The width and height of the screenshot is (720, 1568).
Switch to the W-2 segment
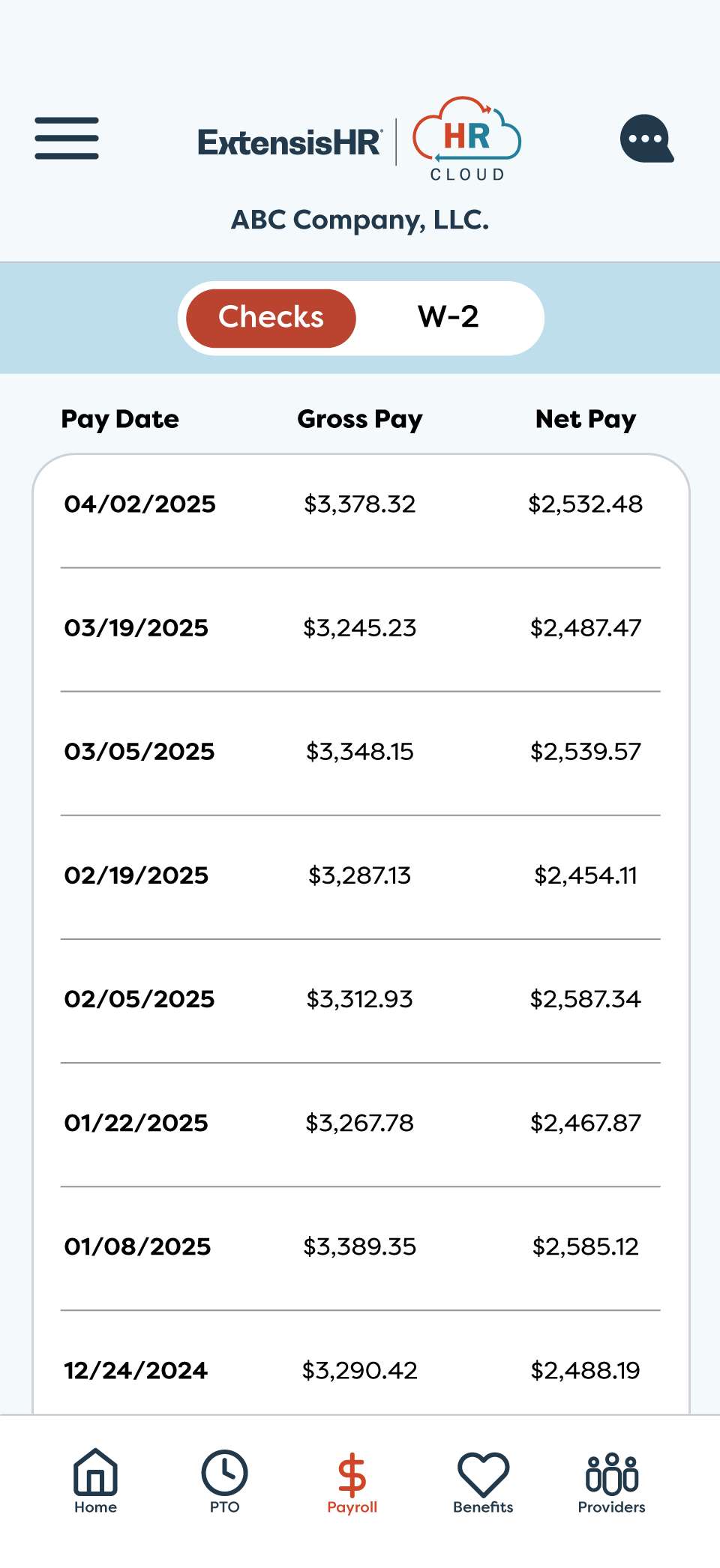point(448,318)
